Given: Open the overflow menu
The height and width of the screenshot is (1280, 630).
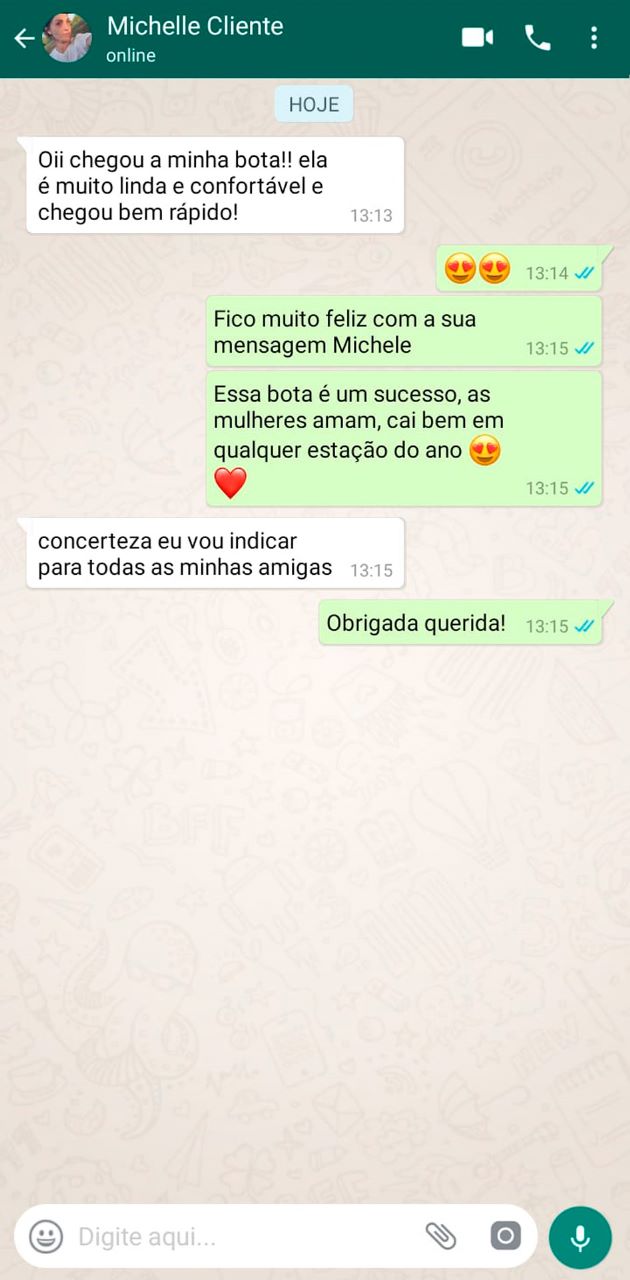Looking at the screenshot, I should tap(594, 38).
